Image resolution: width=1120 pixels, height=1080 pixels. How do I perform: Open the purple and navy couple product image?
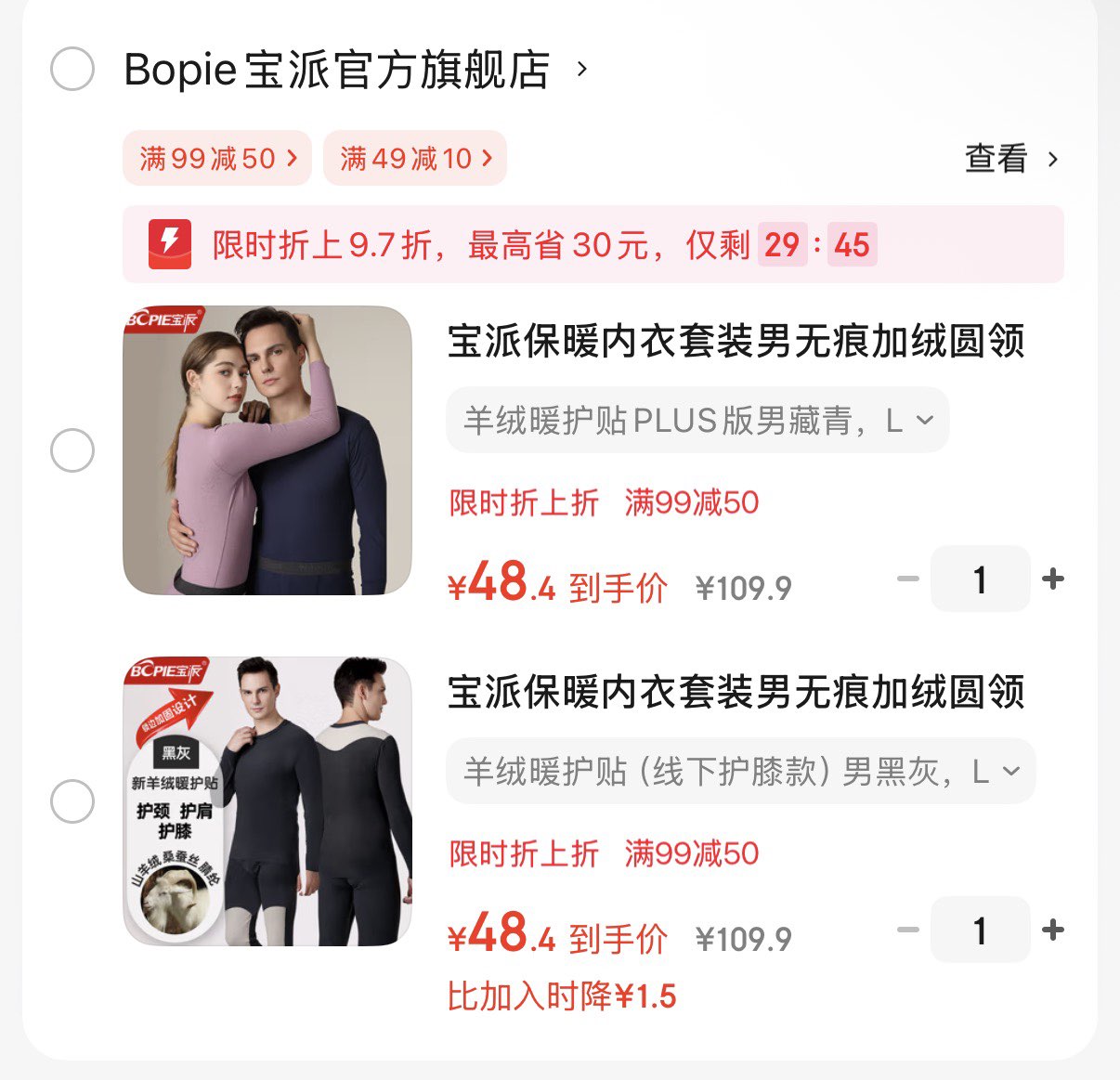click(267, 450)
